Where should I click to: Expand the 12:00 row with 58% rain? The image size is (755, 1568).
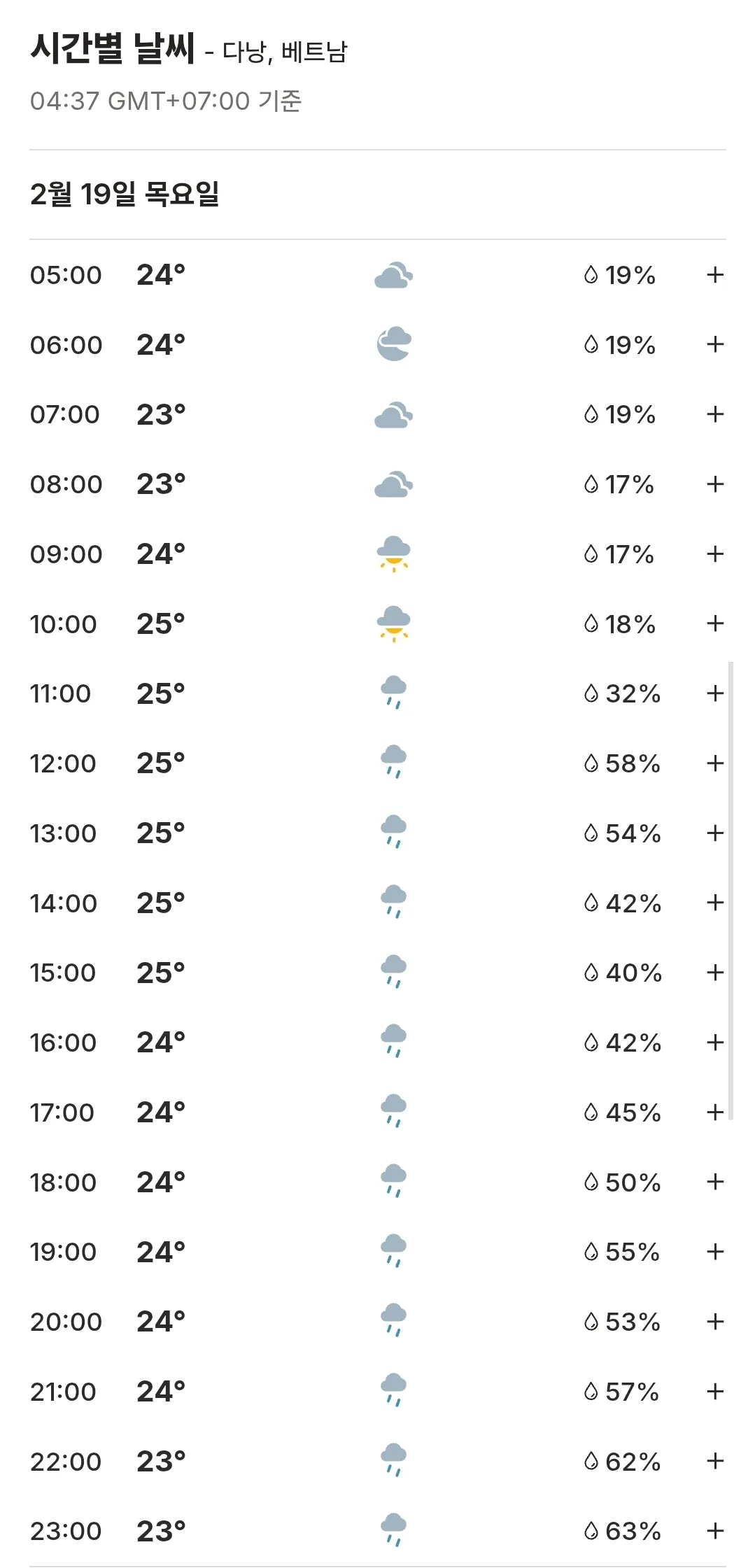714,763
